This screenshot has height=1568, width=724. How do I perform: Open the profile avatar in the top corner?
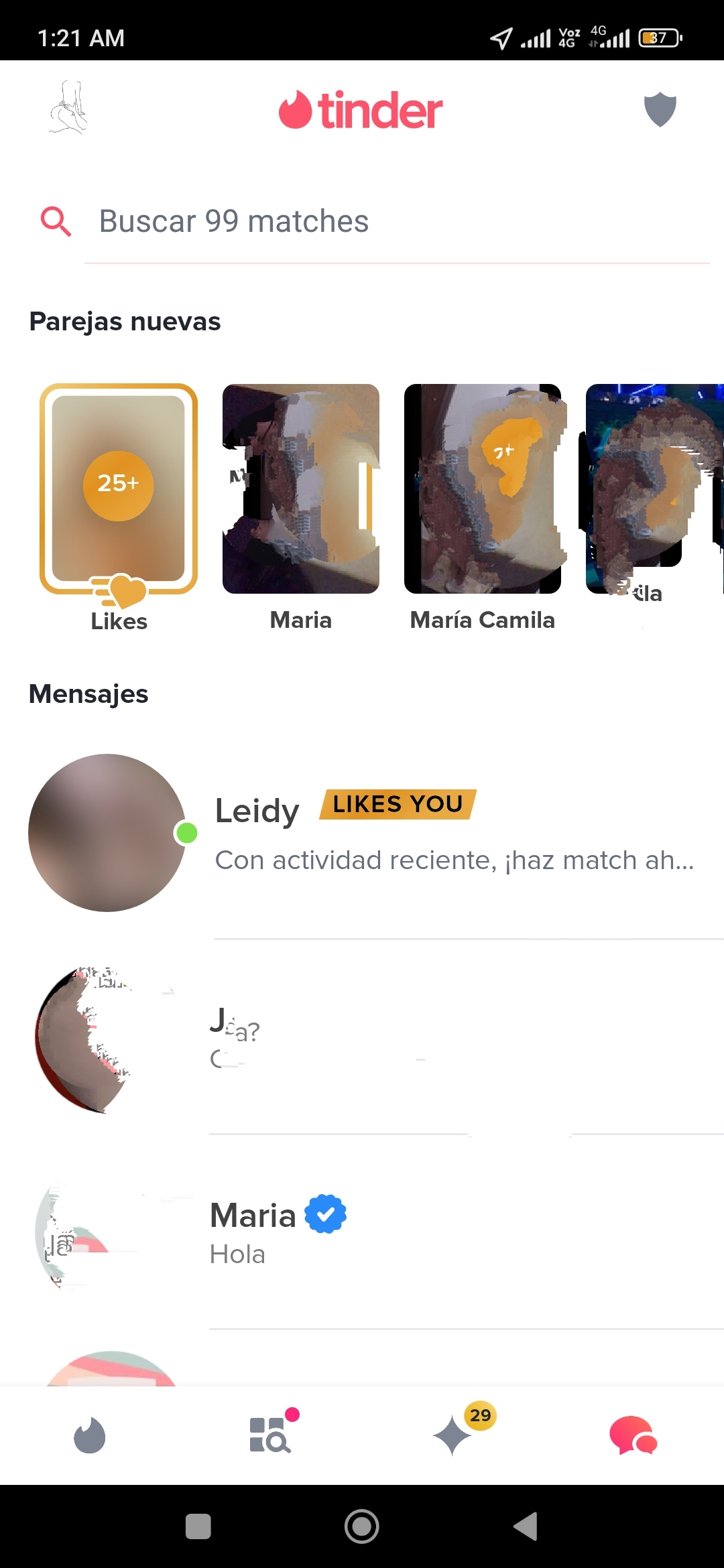(68, 108)
